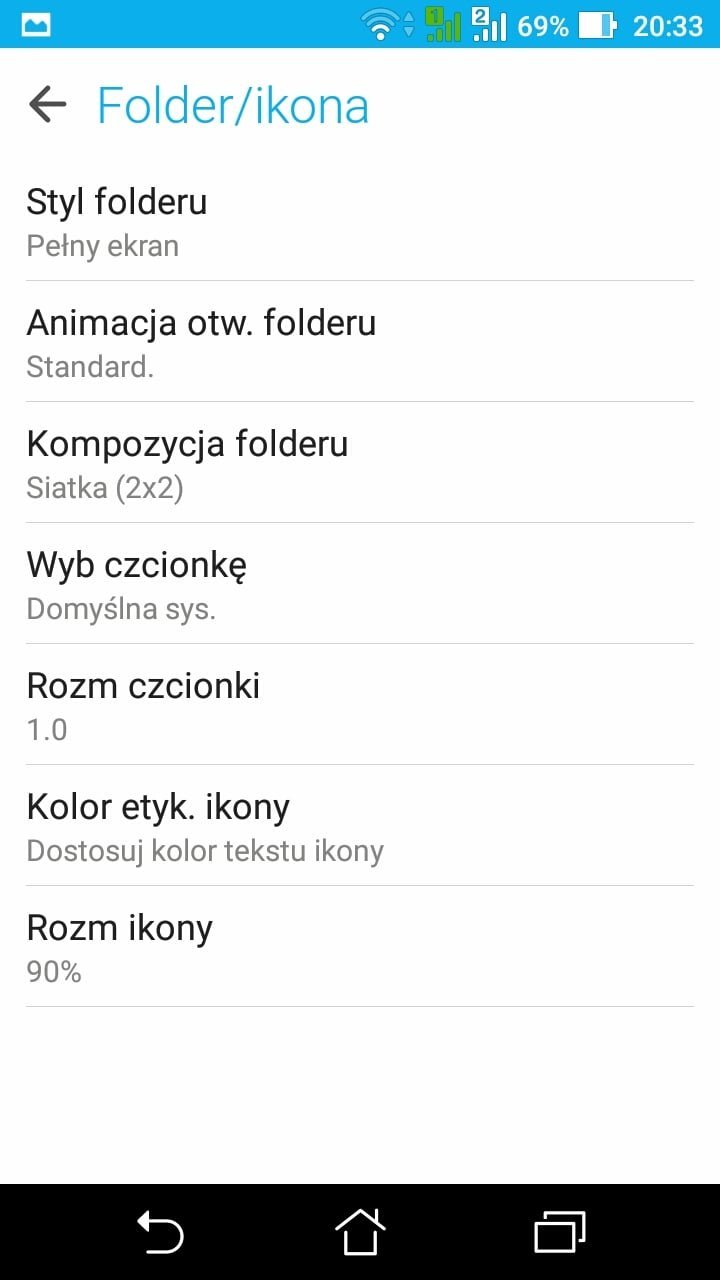Open Animacja otw. folderu option
Image resolution: width=720 pixels, height=1280 pixels.
click(360, 342)
